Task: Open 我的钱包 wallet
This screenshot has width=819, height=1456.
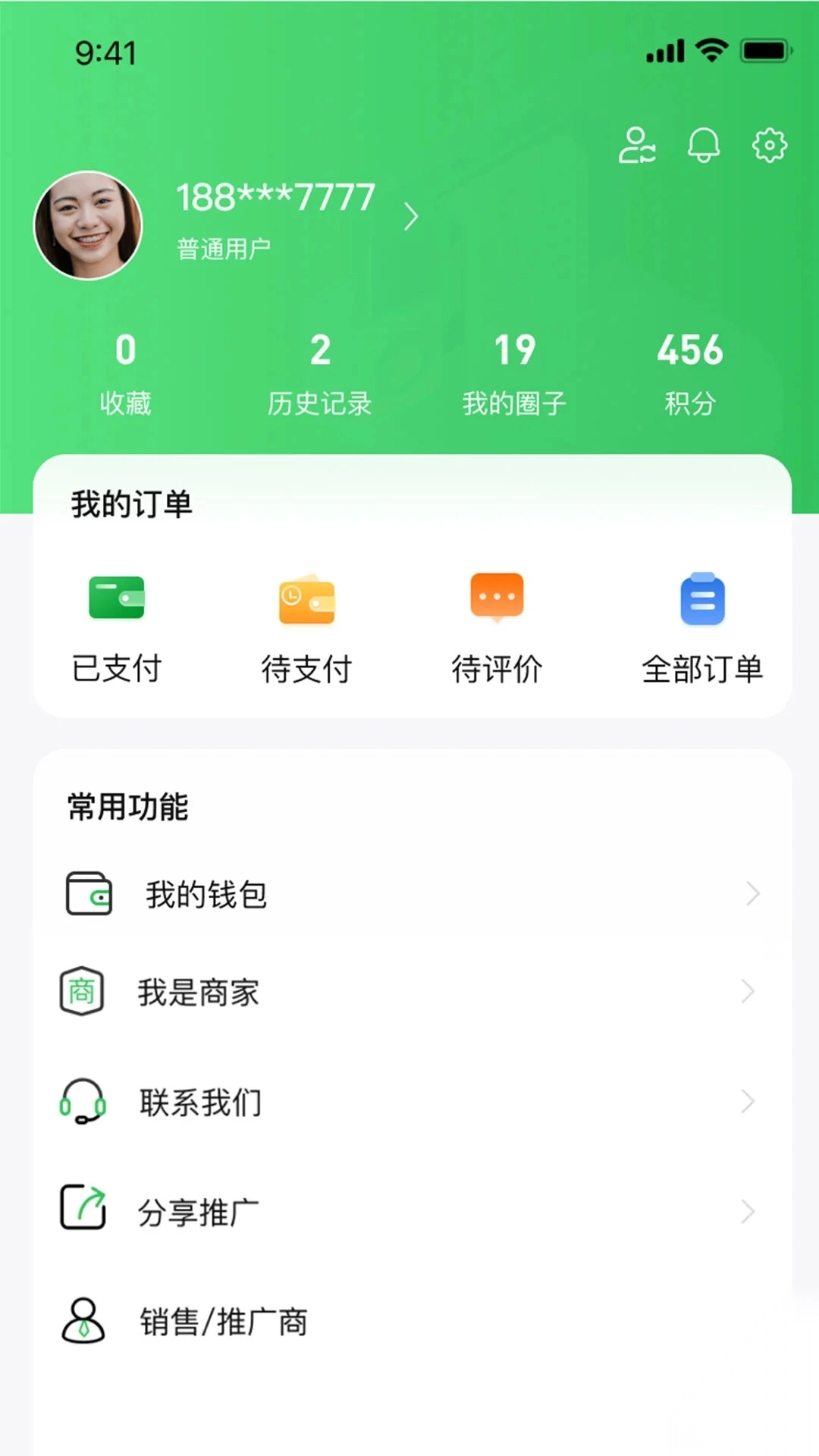Action: [x=409, y=894]
